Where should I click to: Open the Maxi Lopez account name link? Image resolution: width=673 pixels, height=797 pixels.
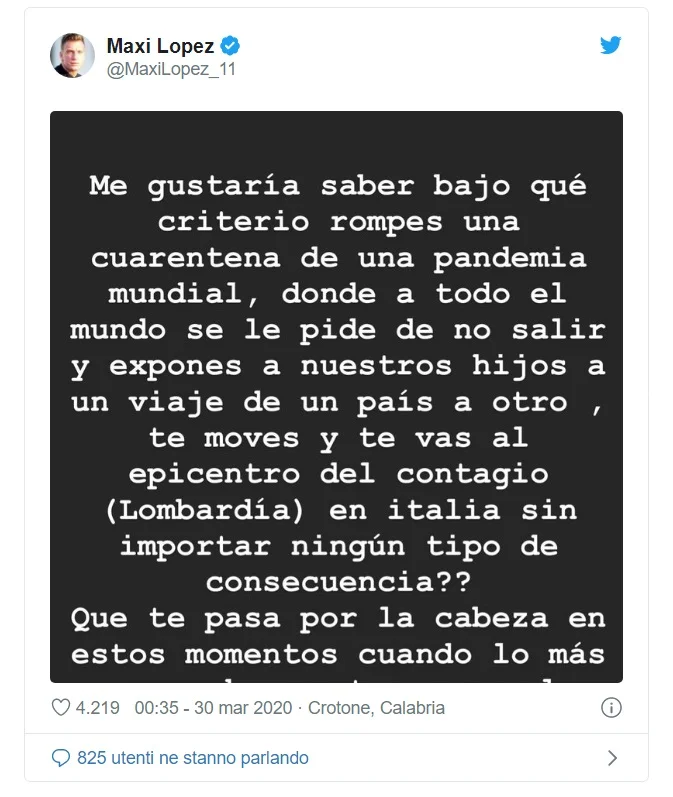(x=160, y=46)
